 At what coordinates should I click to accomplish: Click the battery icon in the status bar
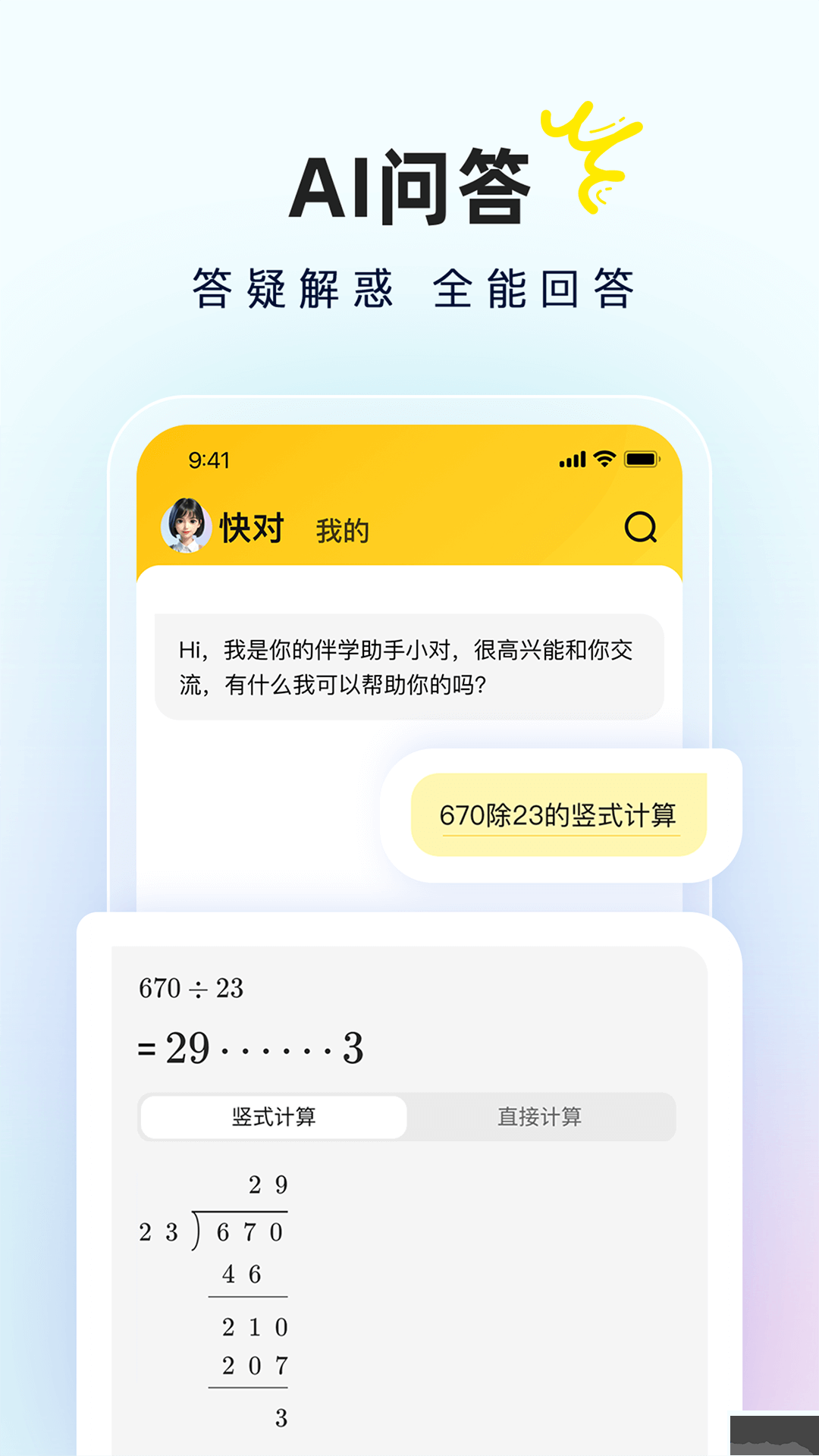pyautogui.click(x=641, y=457)
